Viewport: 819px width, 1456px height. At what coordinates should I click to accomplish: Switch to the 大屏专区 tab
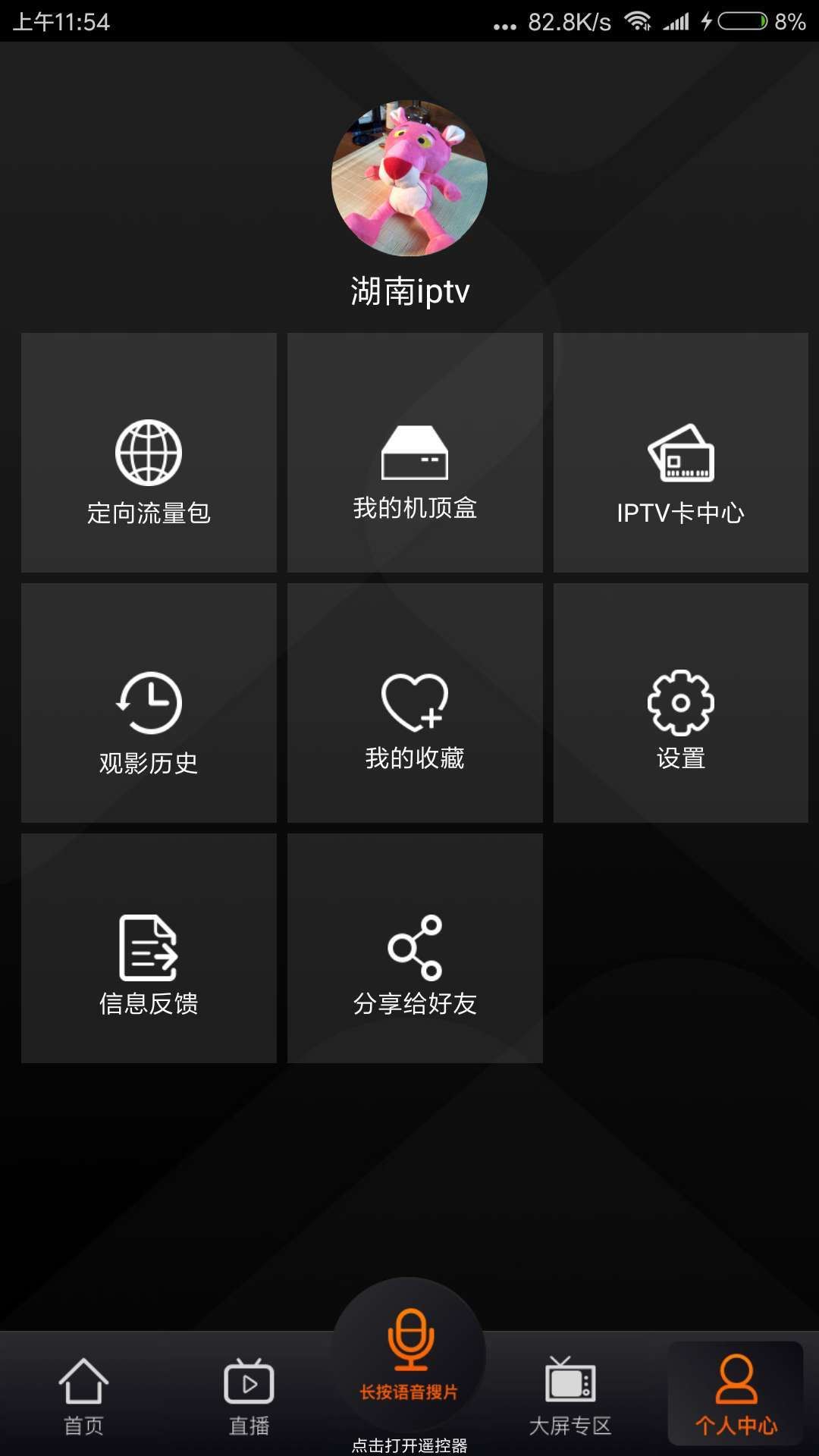point(570,1395)
